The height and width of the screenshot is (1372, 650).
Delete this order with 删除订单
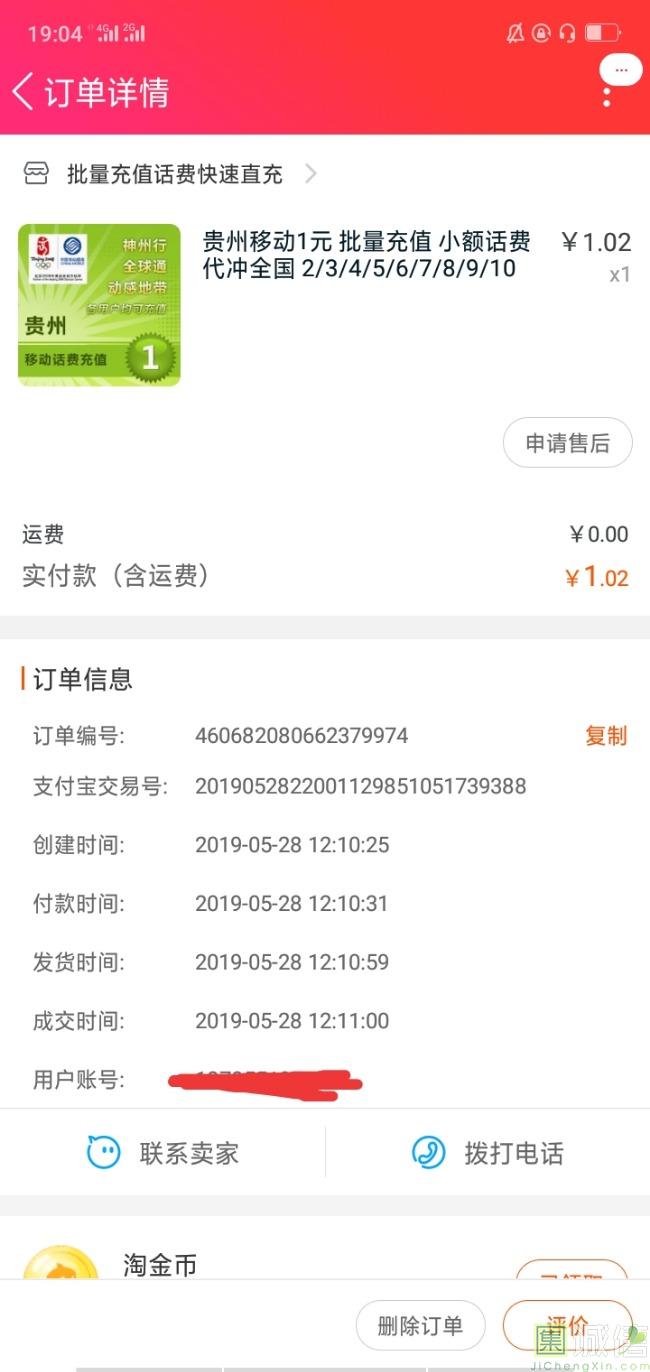coord(420,1326)
